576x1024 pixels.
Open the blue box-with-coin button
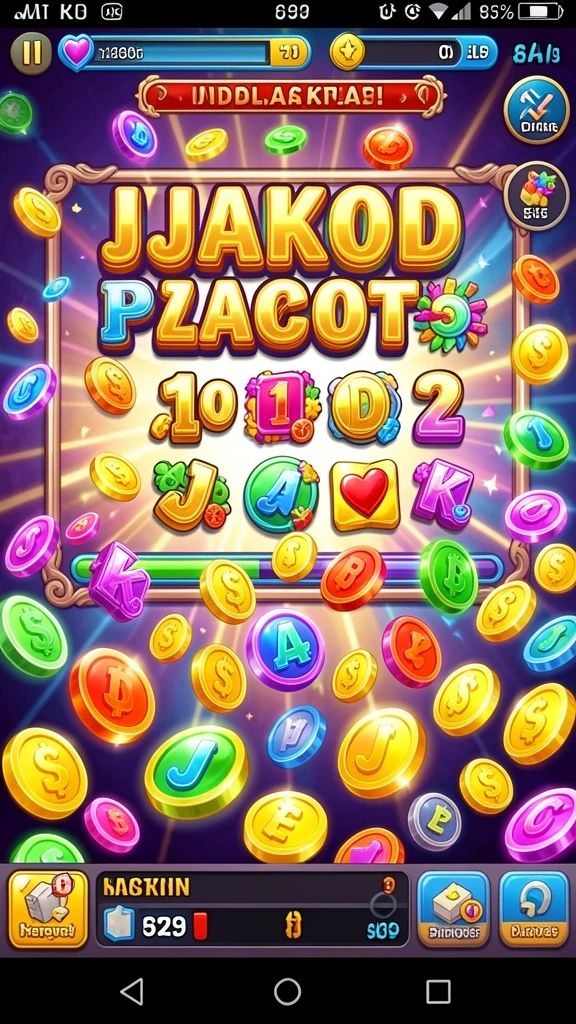coord(454,909)
